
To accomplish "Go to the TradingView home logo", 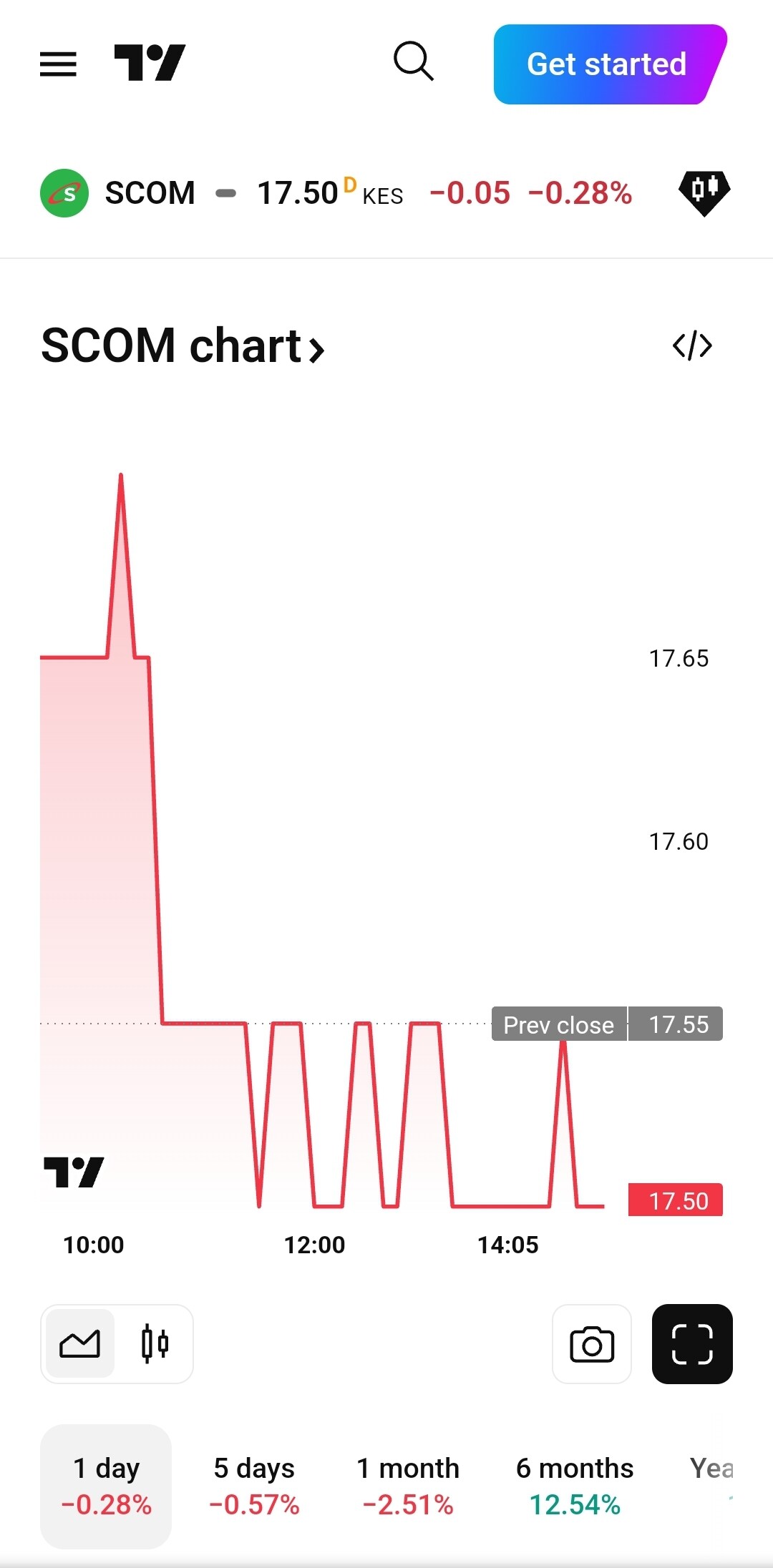I will 150,63.
